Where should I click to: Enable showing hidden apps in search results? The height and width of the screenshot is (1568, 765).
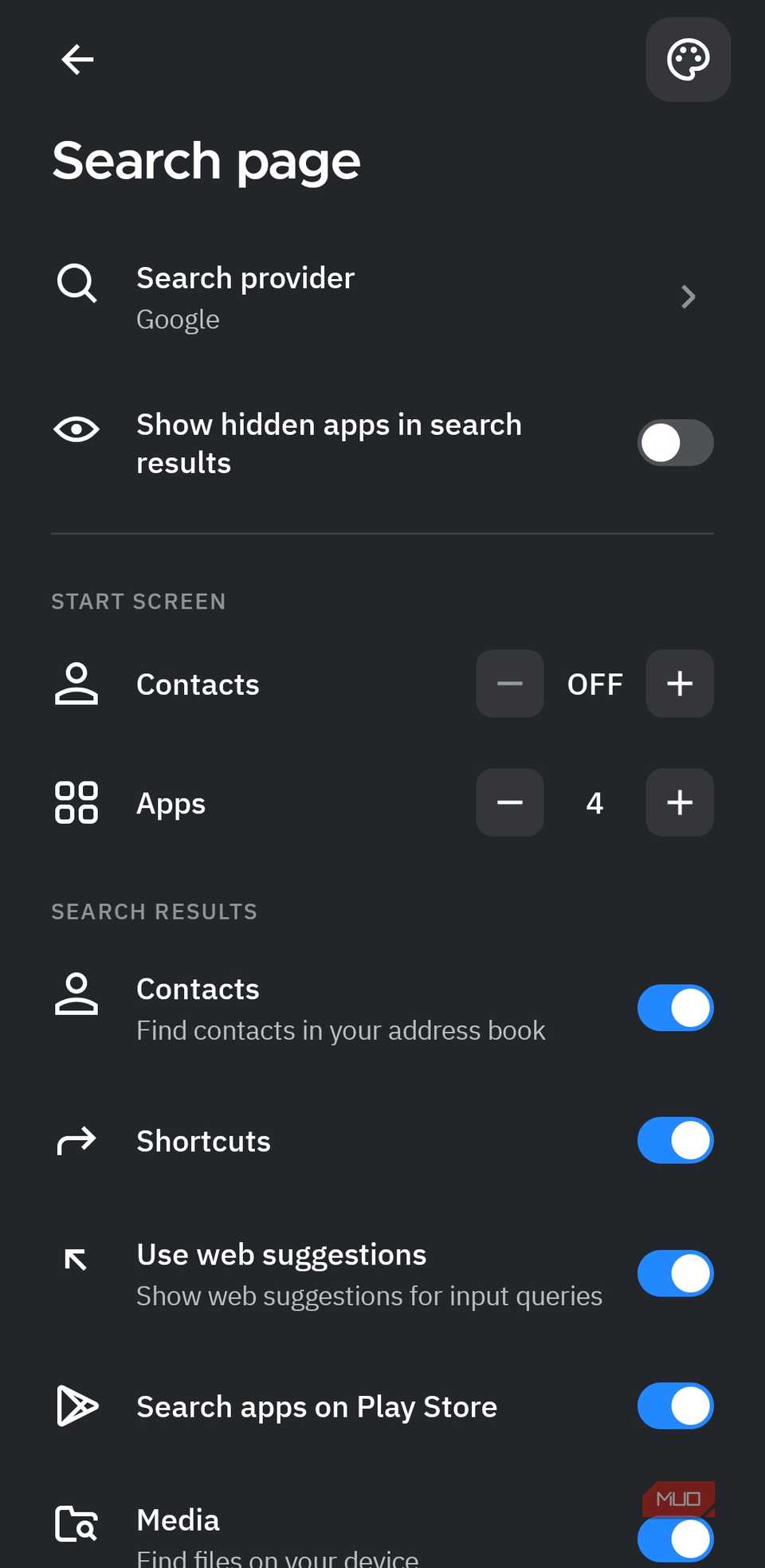point(675,443)
